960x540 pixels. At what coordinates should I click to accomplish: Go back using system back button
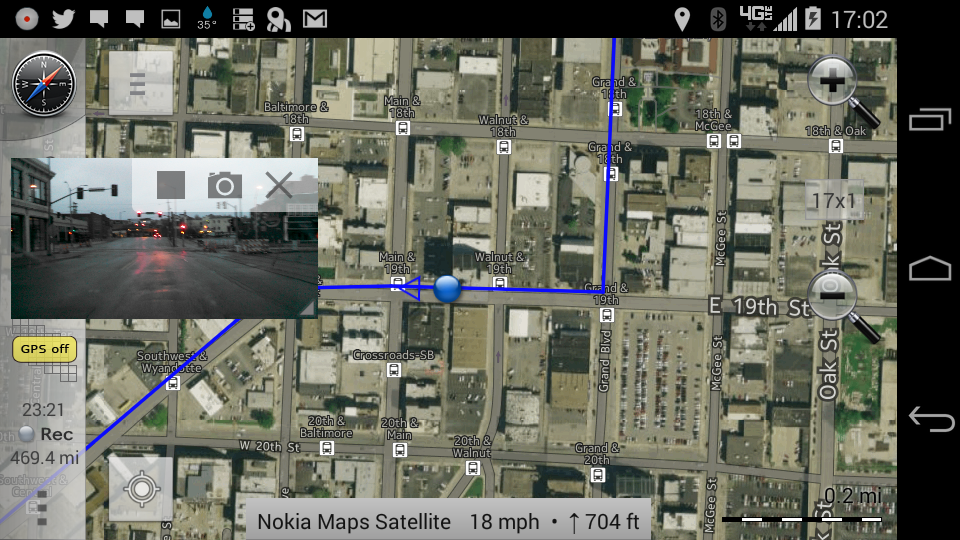[930, 420]
